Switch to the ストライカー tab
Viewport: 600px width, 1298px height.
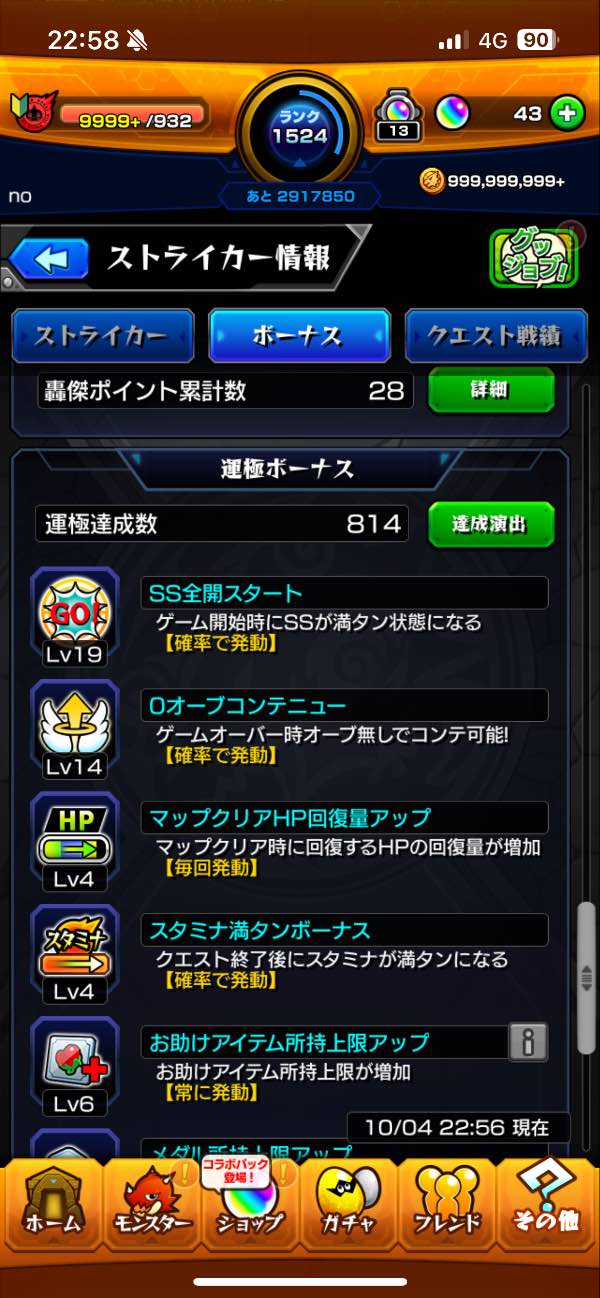click(x=101, y=337)
